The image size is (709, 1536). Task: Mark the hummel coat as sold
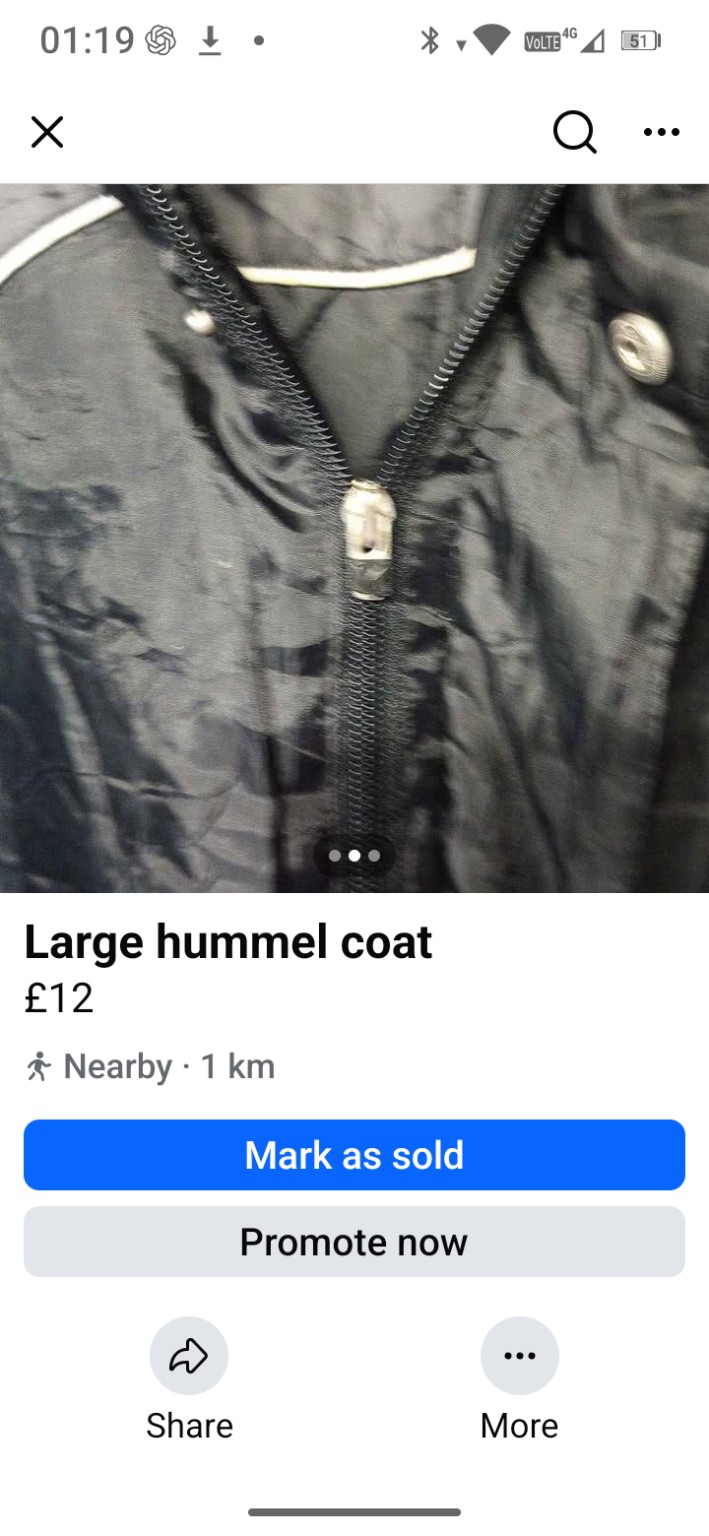354,1155
